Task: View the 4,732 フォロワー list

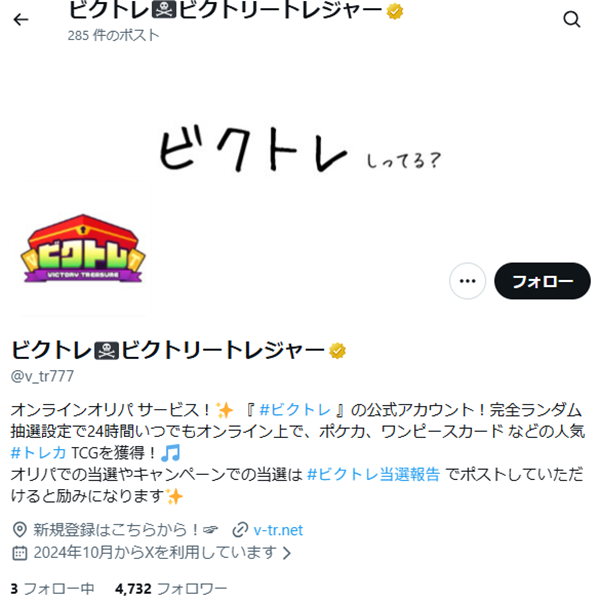Action: click(171, 589)
